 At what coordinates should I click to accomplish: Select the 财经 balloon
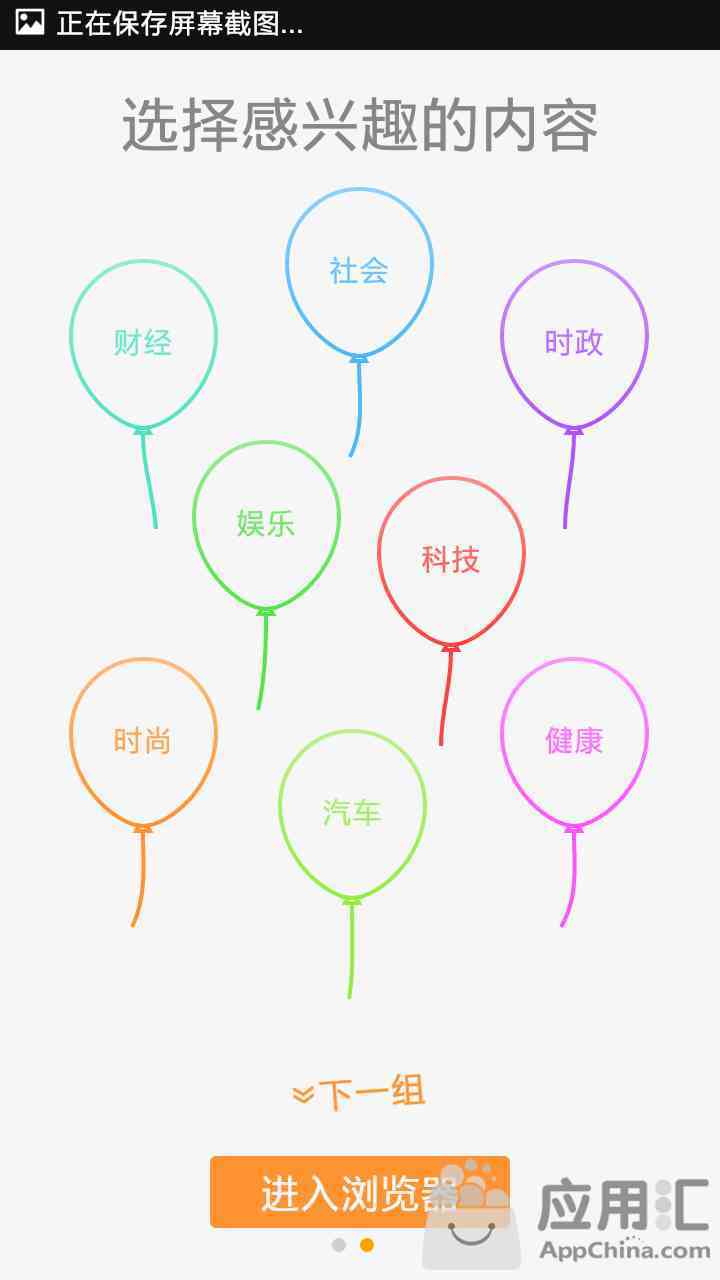click(143, 344)
